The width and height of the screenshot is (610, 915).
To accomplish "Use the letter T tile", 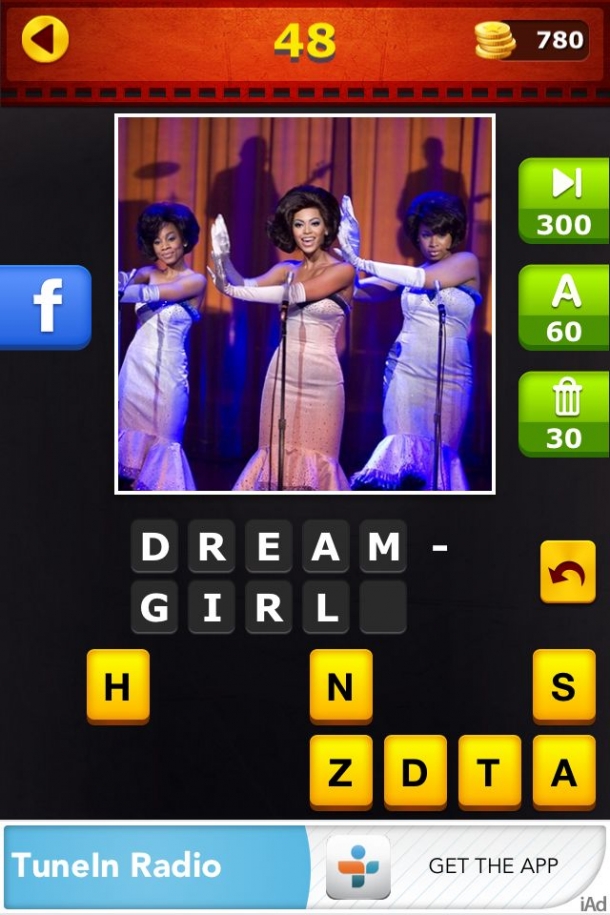I will pos(490,772).
